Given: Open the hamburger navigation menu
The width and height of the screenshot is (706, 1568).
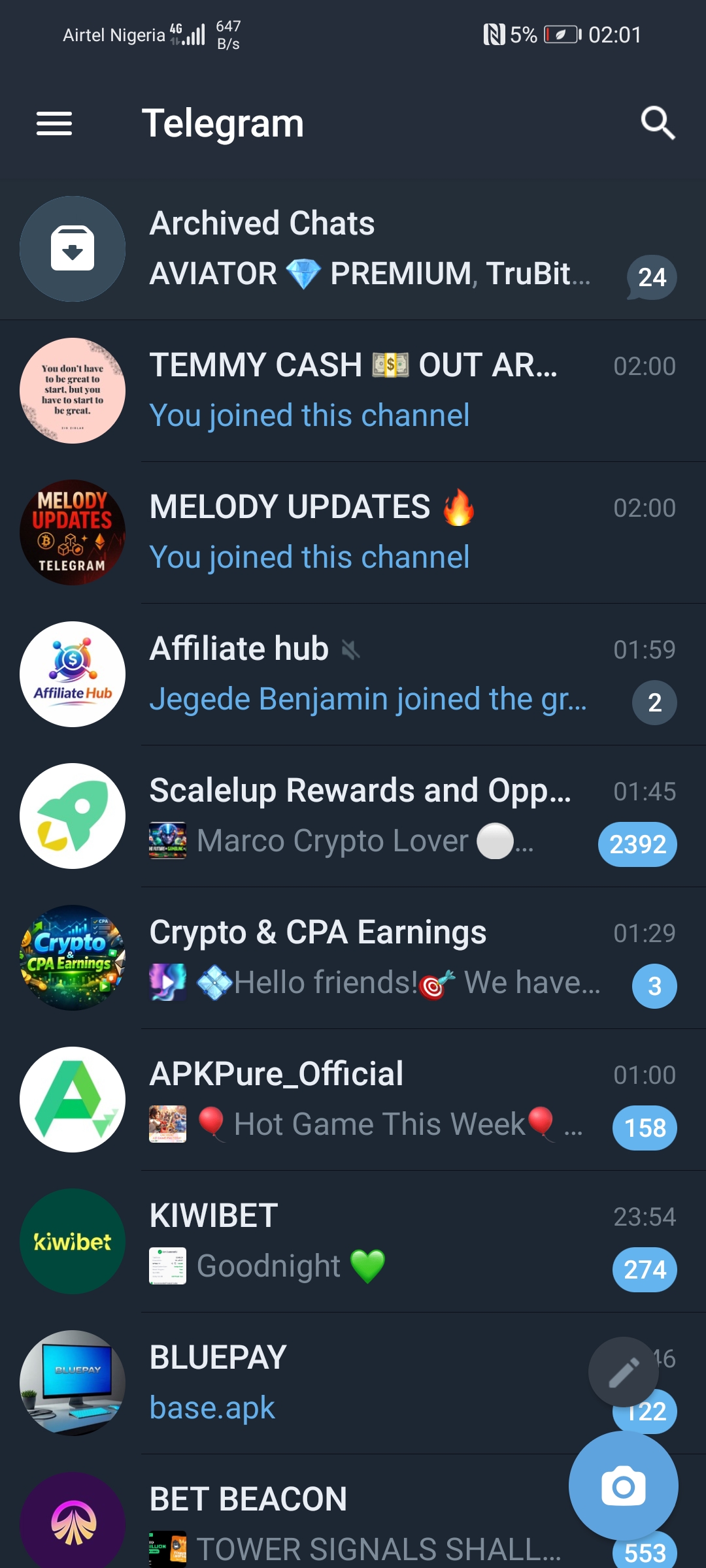Looking at the screenshot, I should click(x=54, y=123).
